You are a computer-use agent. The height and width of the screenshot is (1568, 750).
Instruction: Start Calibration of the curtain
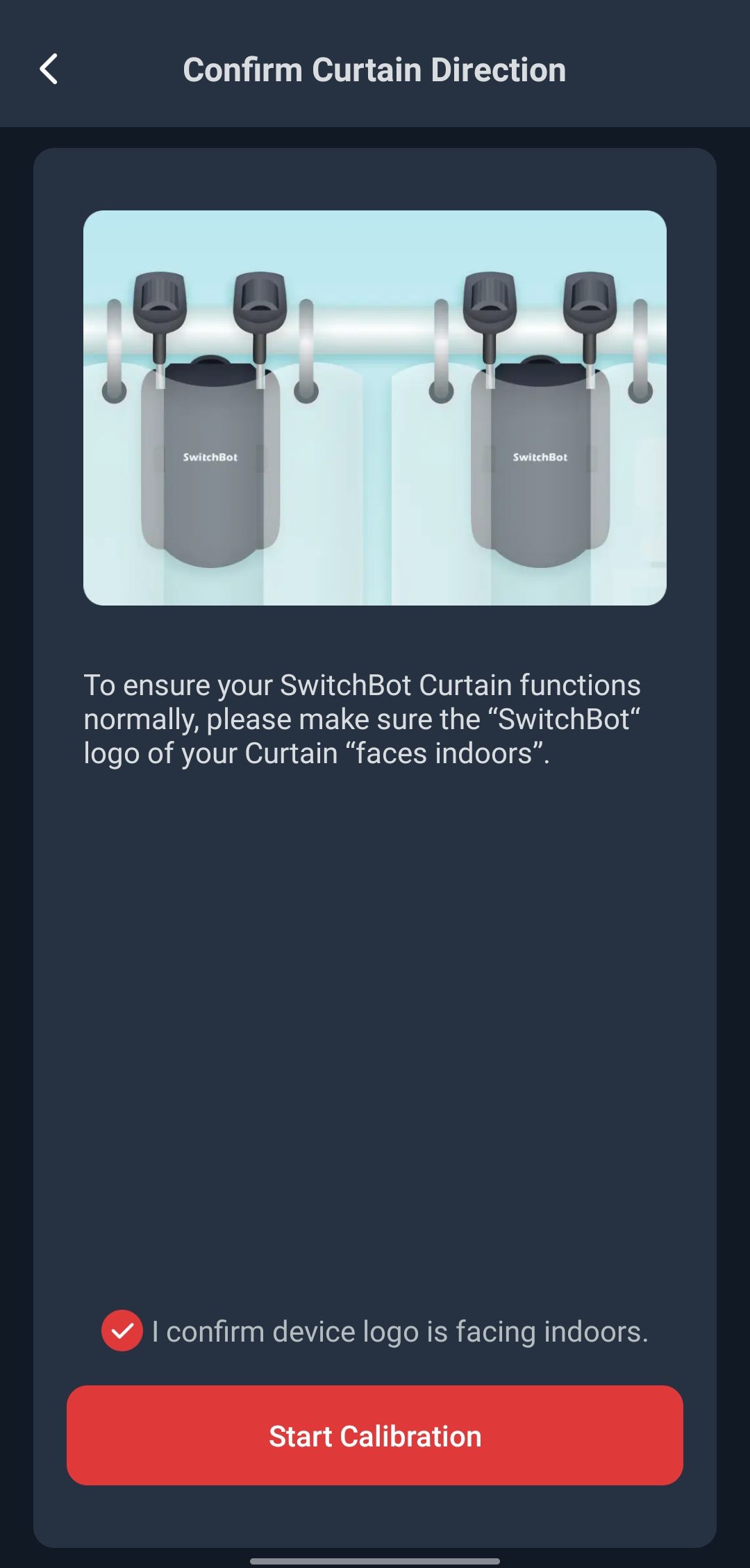[375, 1436]
